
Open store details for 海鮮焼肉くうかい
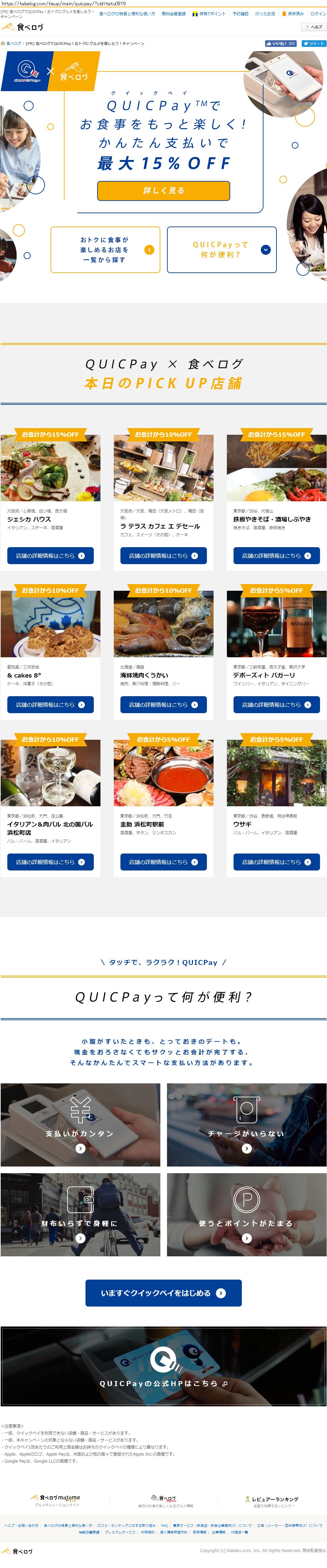tap(163, 705)
